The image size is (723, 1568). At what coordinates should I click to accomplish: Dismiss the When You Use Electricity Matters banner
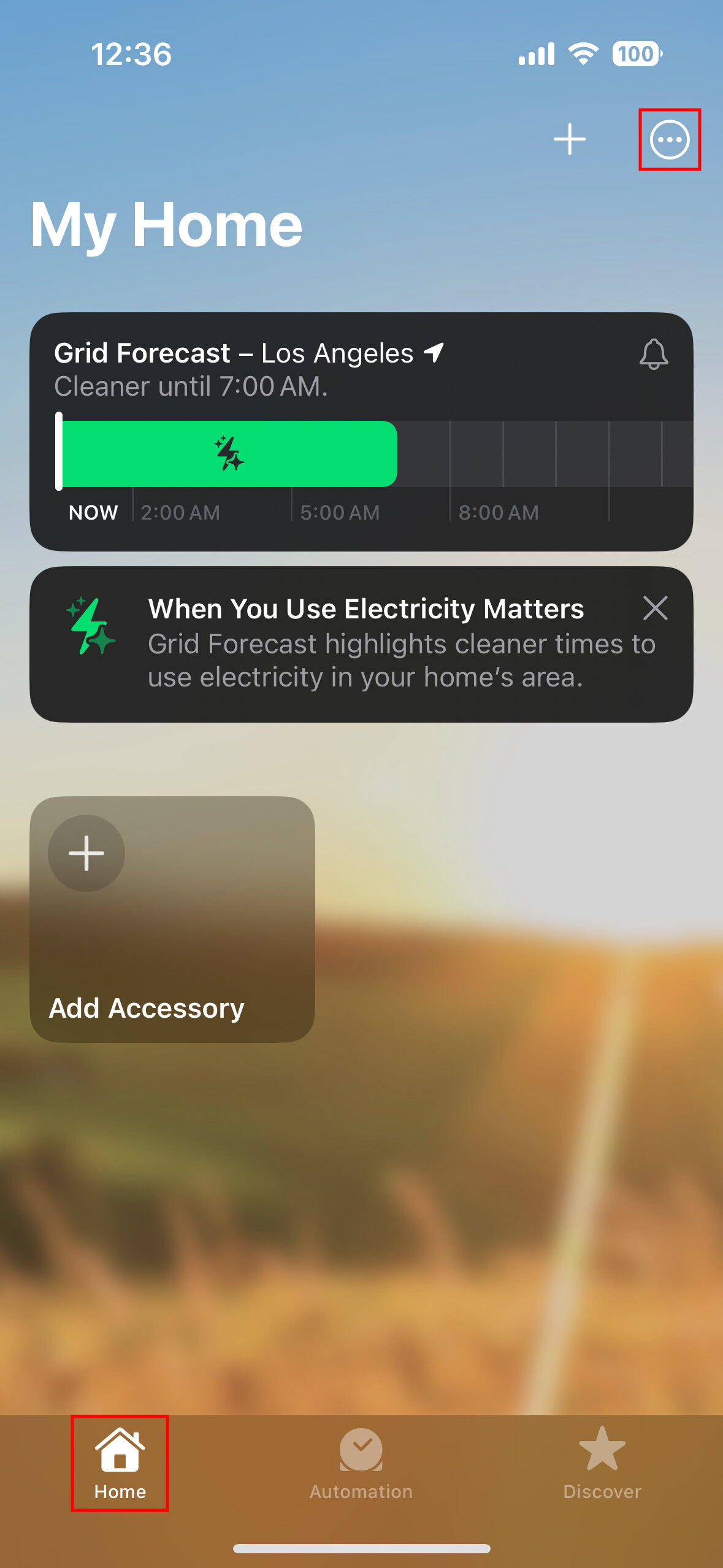coord(655,609)
